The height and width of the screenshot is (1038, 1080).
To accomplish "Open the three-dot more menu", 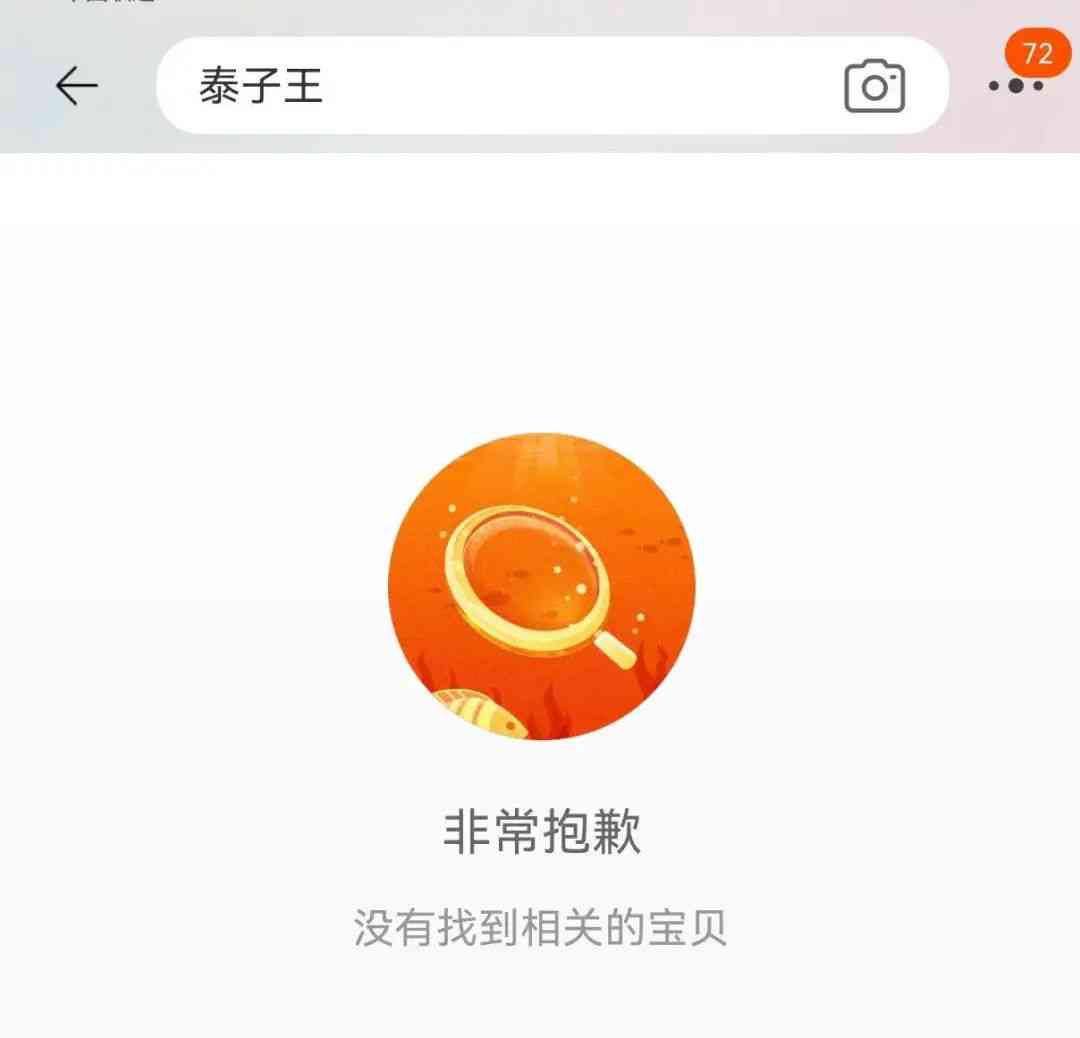I will click(x=1016, y=87).
